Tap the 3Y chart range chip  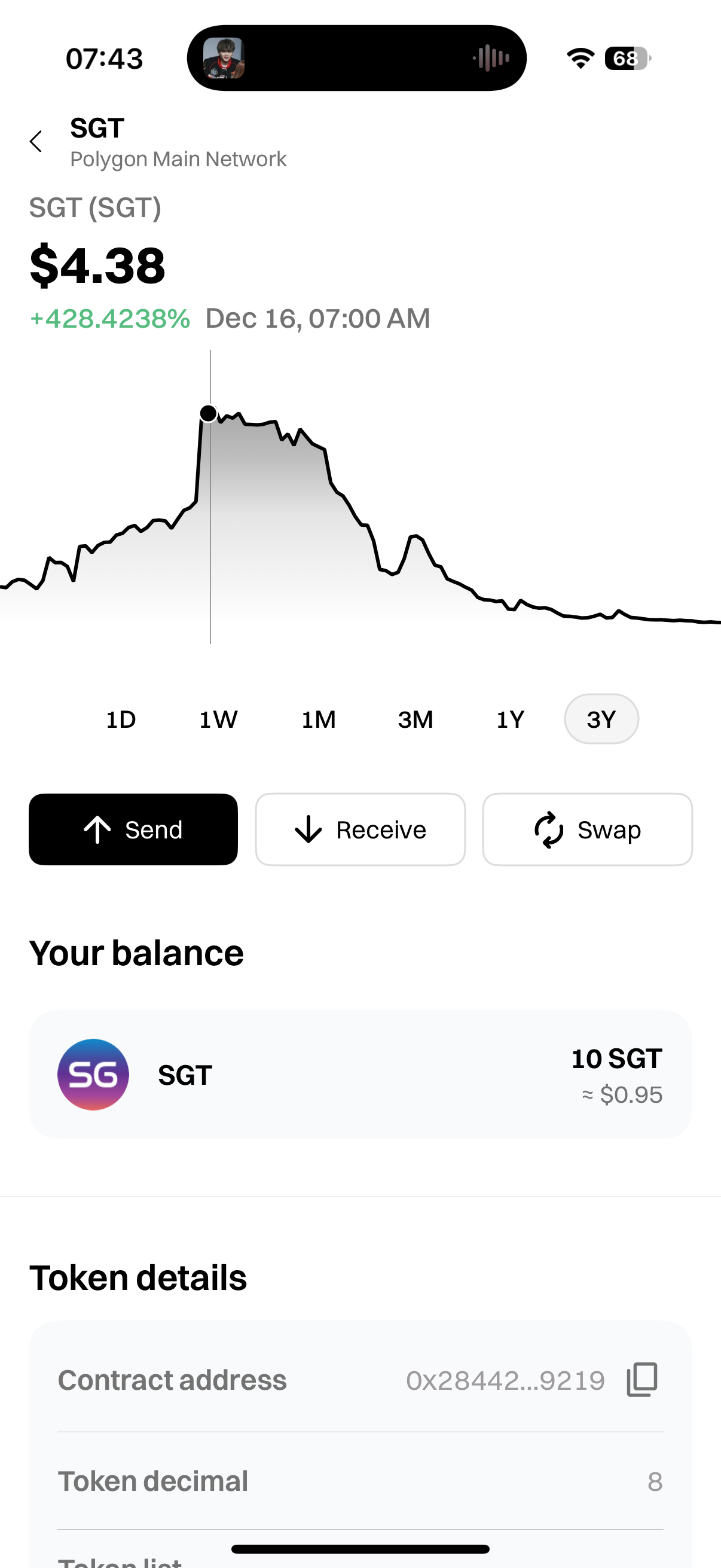pyautogui.click(x=601, y=719)
